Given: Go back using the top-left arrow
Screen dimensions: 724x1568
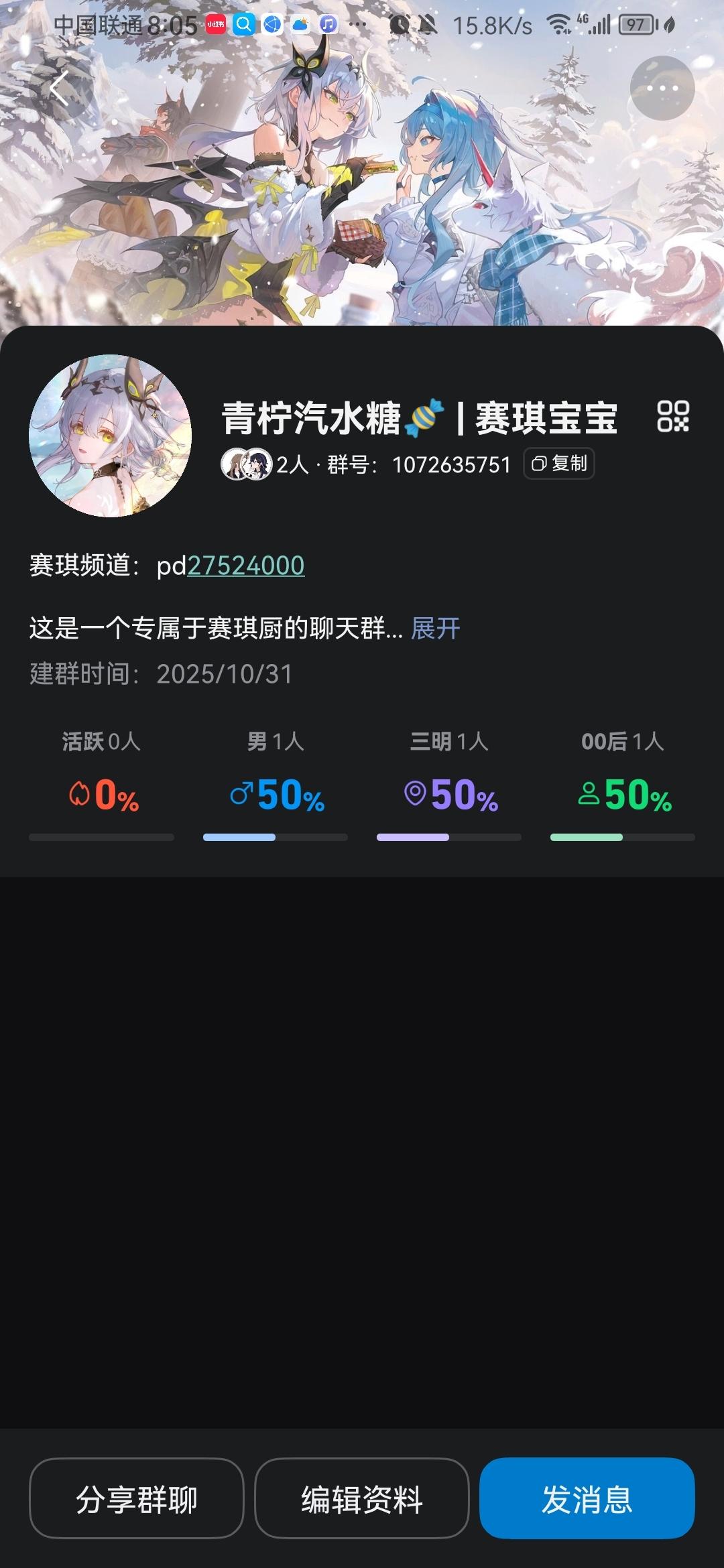Looking at the screenshot, I should [x=59, y=88].
